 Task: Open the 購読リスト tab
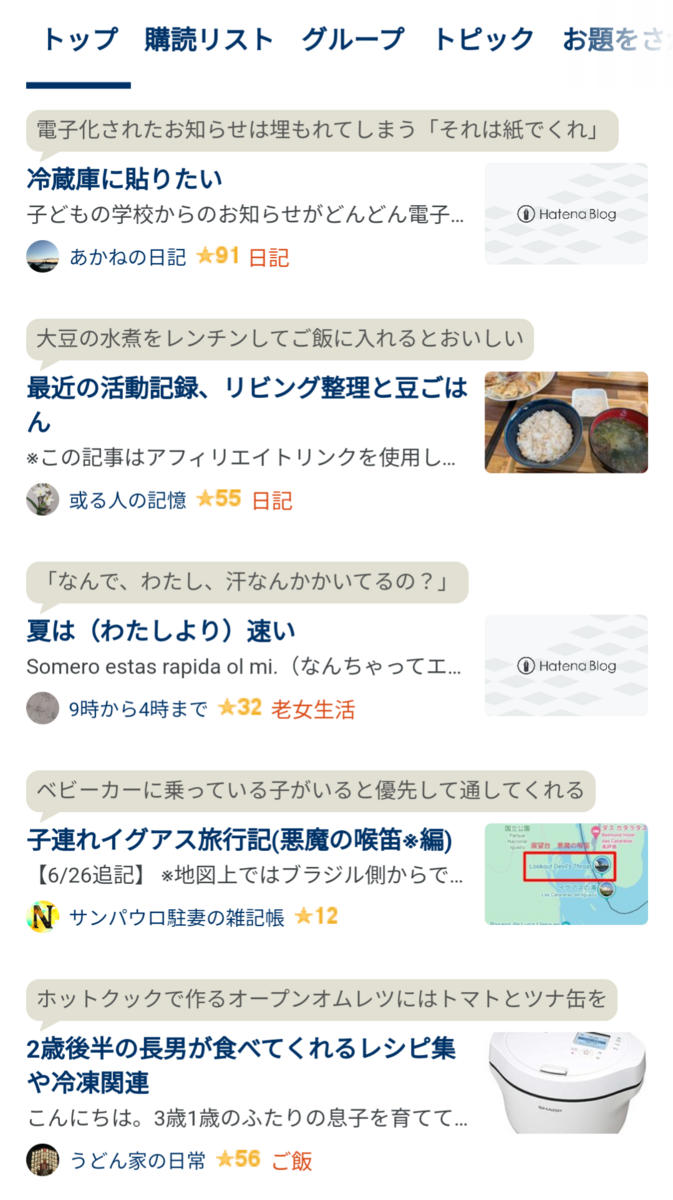pos(208,40)
